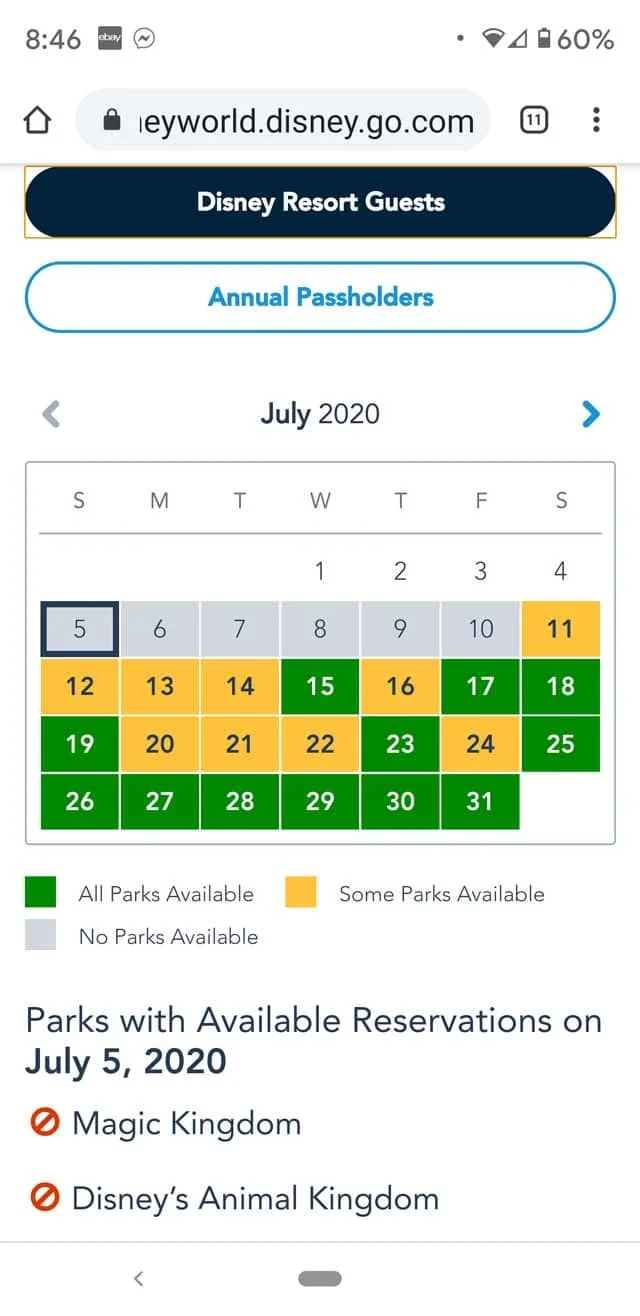
Task: Select July 20 on the calendar
Action: tap(160, 744)
